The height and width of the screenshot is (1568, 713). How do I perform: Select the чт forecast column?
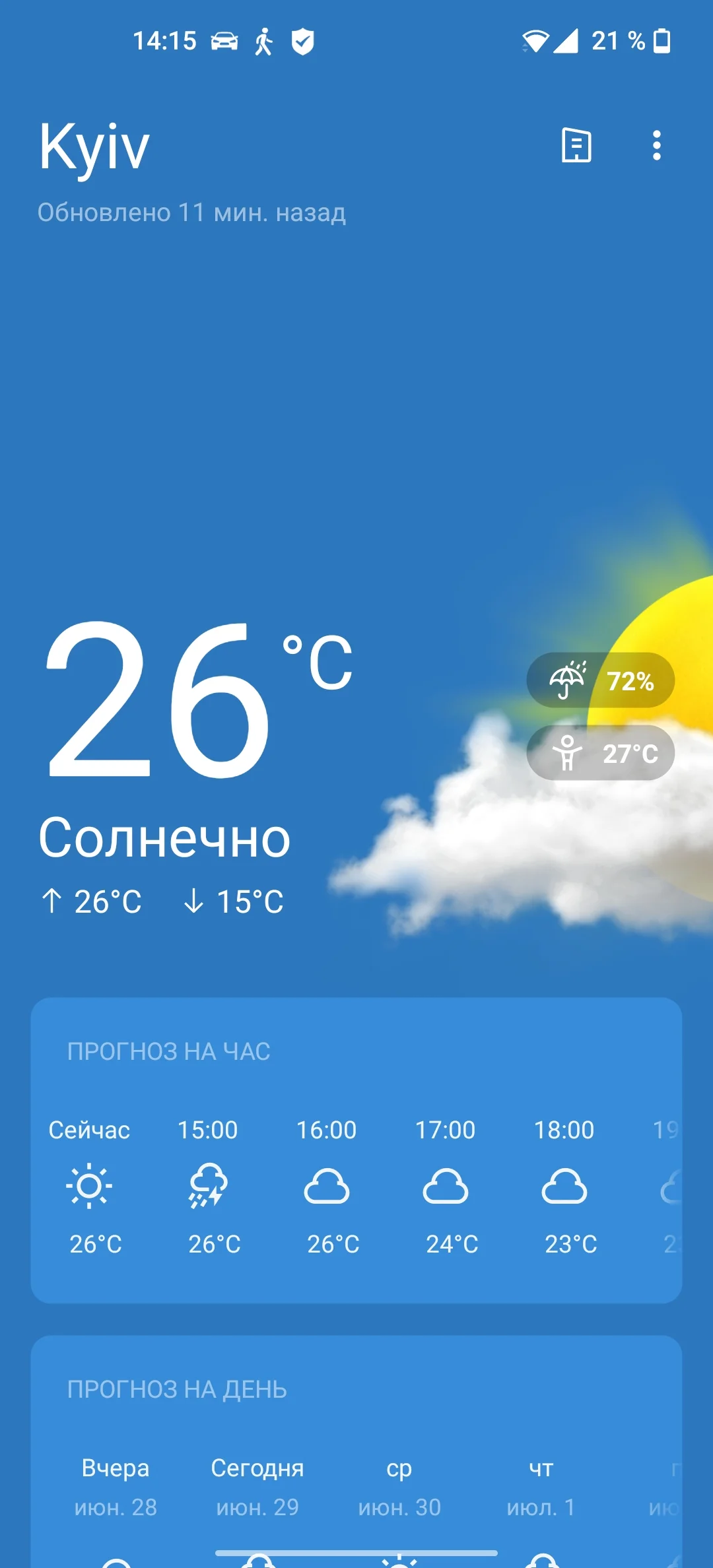tap(540, 1468)
